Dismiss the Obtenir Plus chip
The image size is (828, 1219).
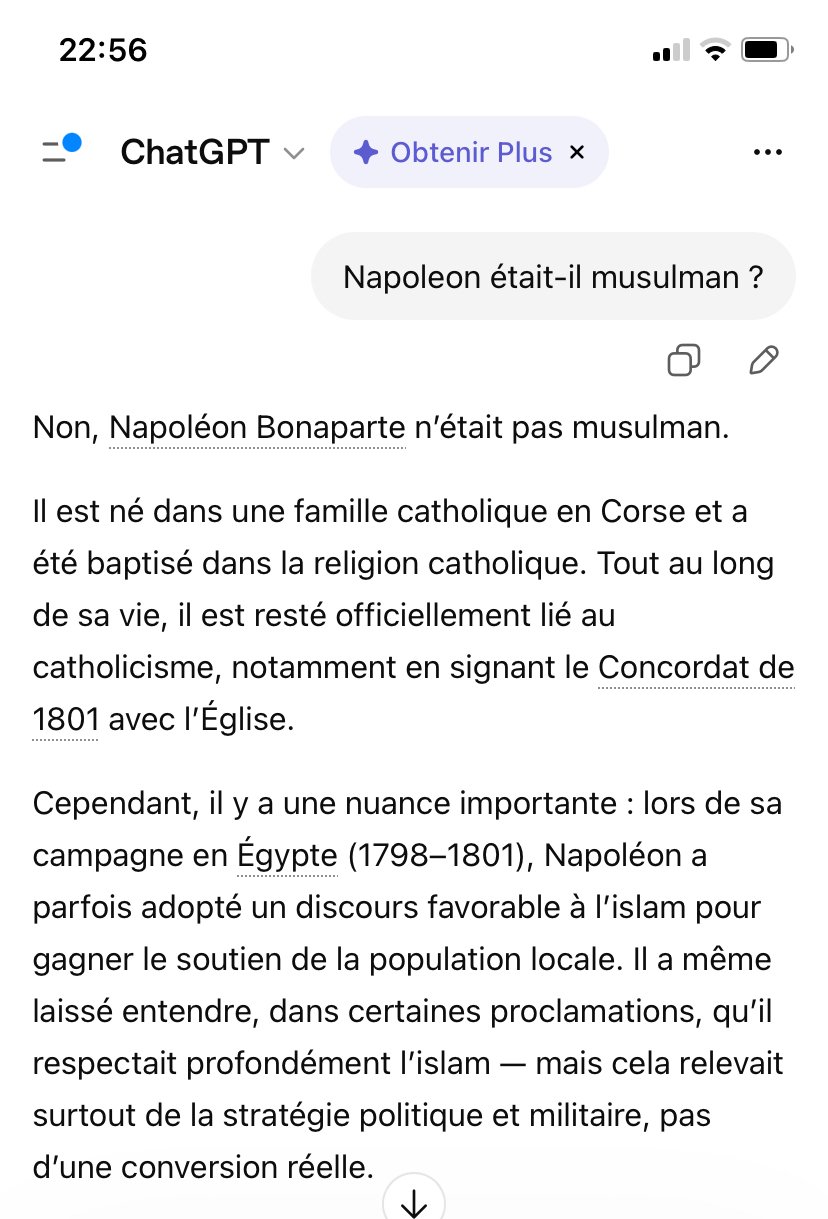[x=576, y=153]
